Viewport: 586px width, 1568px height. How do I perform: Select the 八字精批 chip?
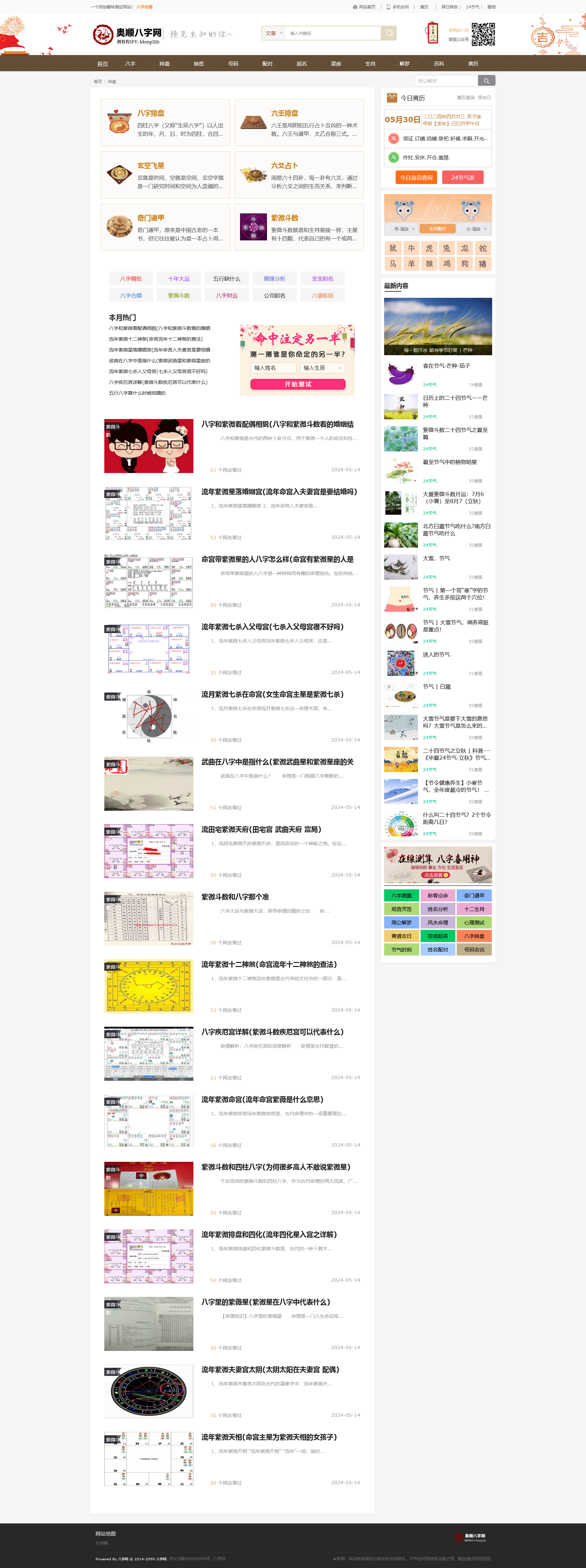pos(131,278)
